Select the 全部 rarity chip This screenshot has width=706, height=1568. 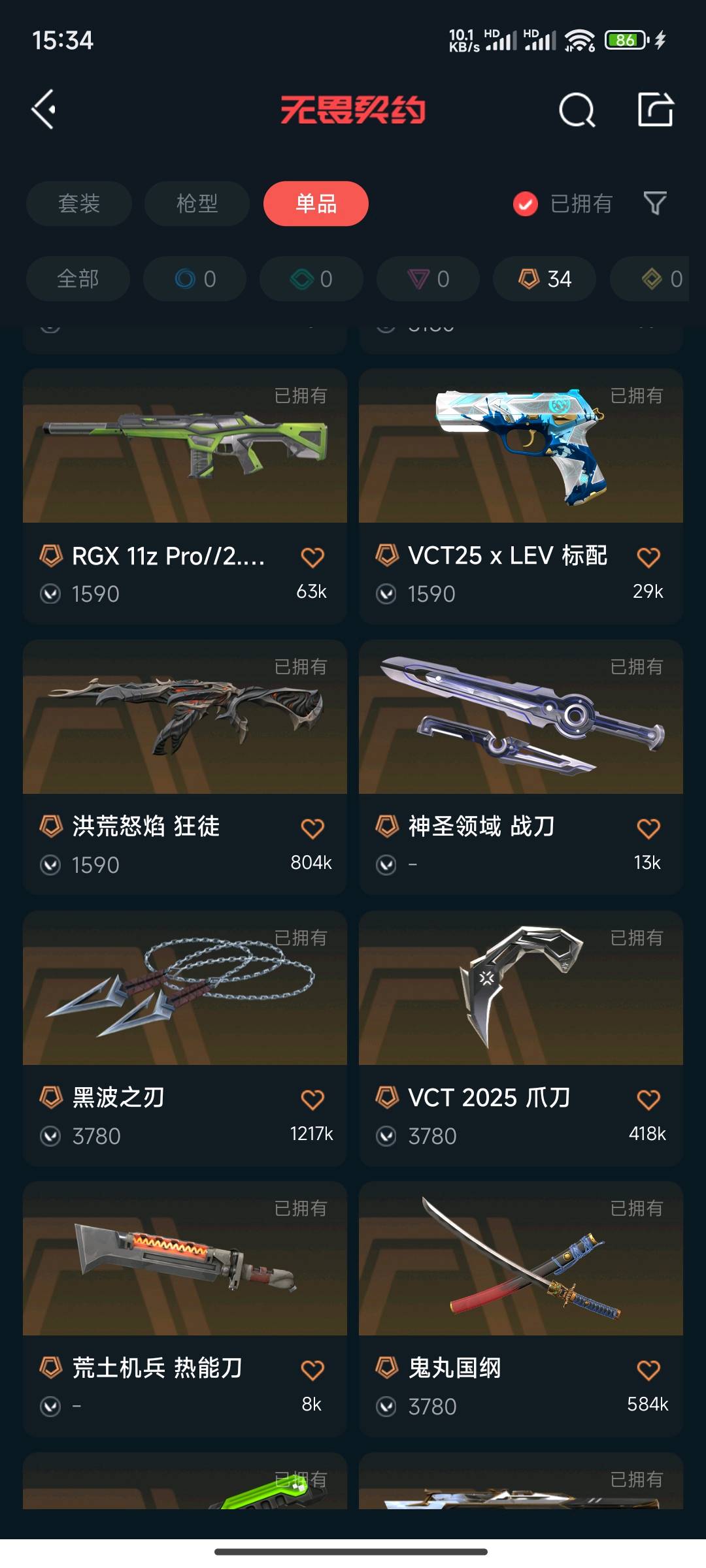[78, 279]
